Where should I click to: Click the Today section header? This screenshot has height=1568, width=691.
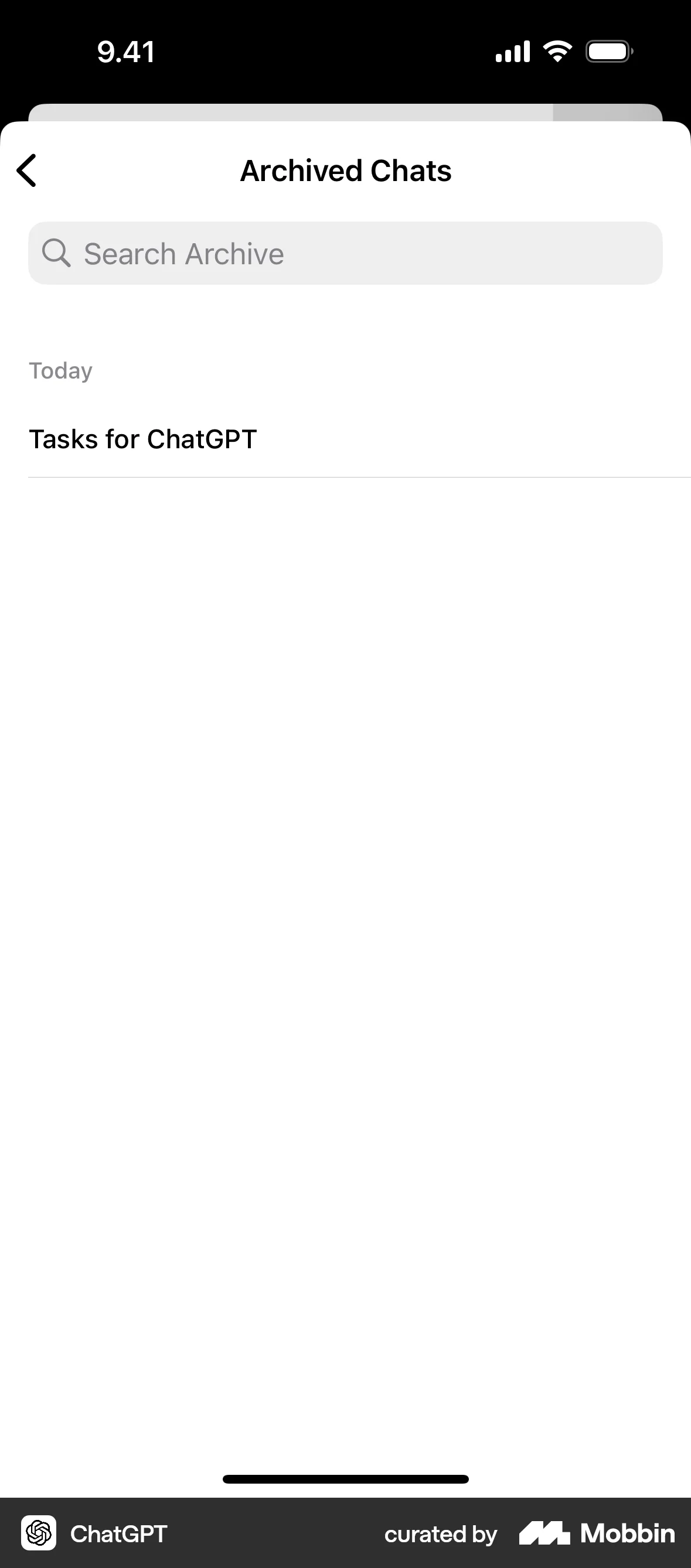click(60, 370)
